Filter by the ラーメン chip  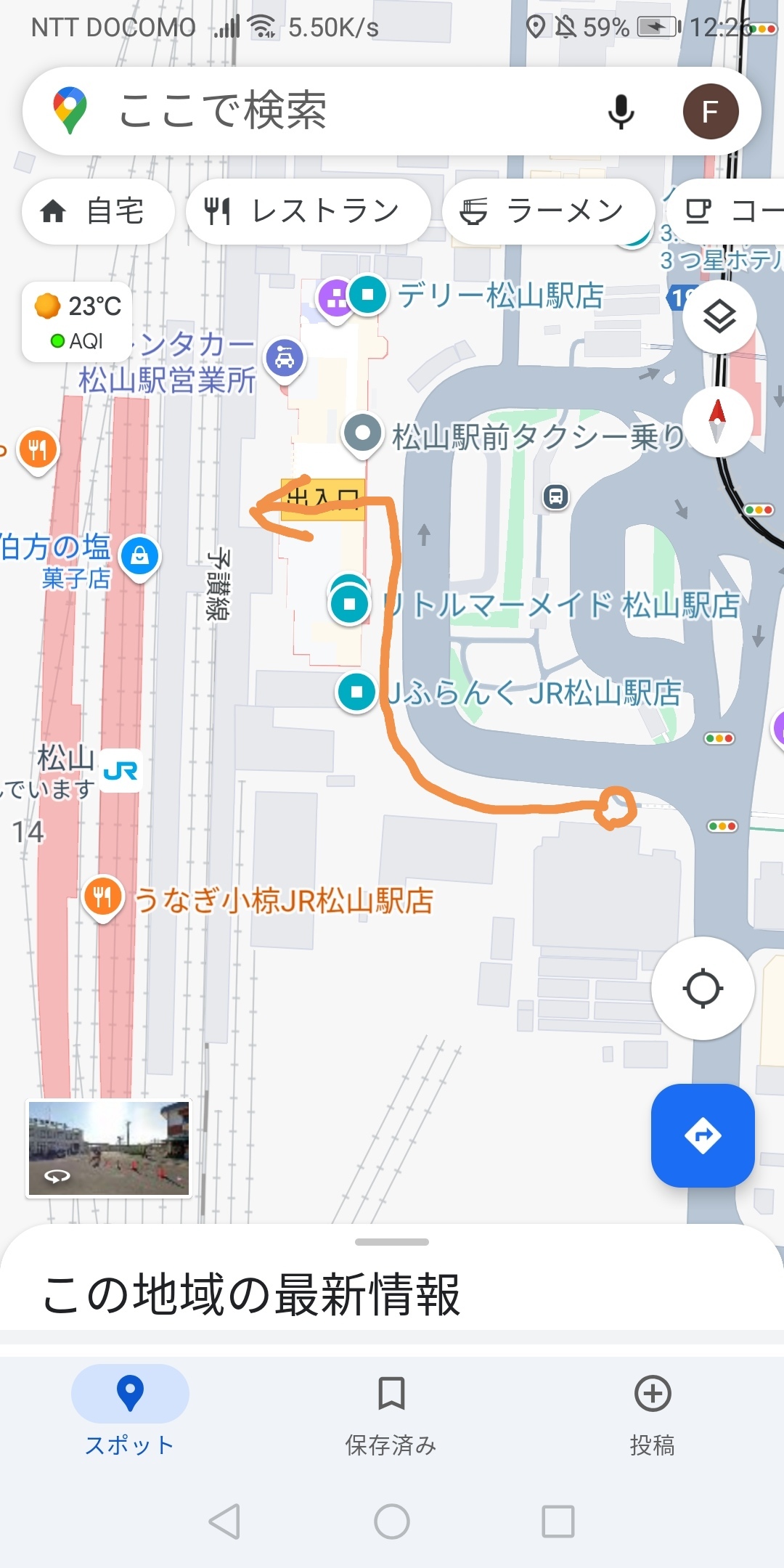pos(548,211)
